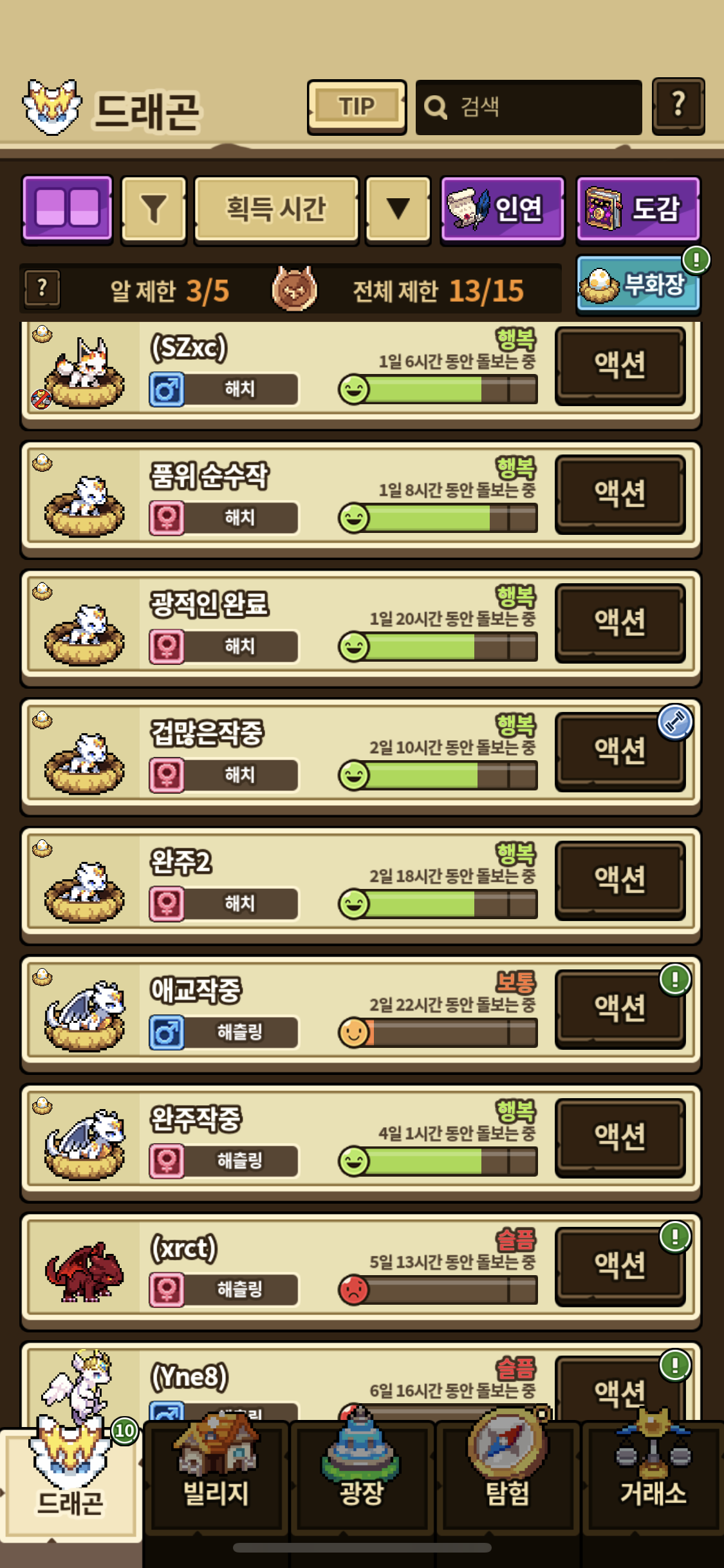Open the help question mark at the top
Image resolution: width=724 pixels, height=1568 pixels.
[678, 106]
